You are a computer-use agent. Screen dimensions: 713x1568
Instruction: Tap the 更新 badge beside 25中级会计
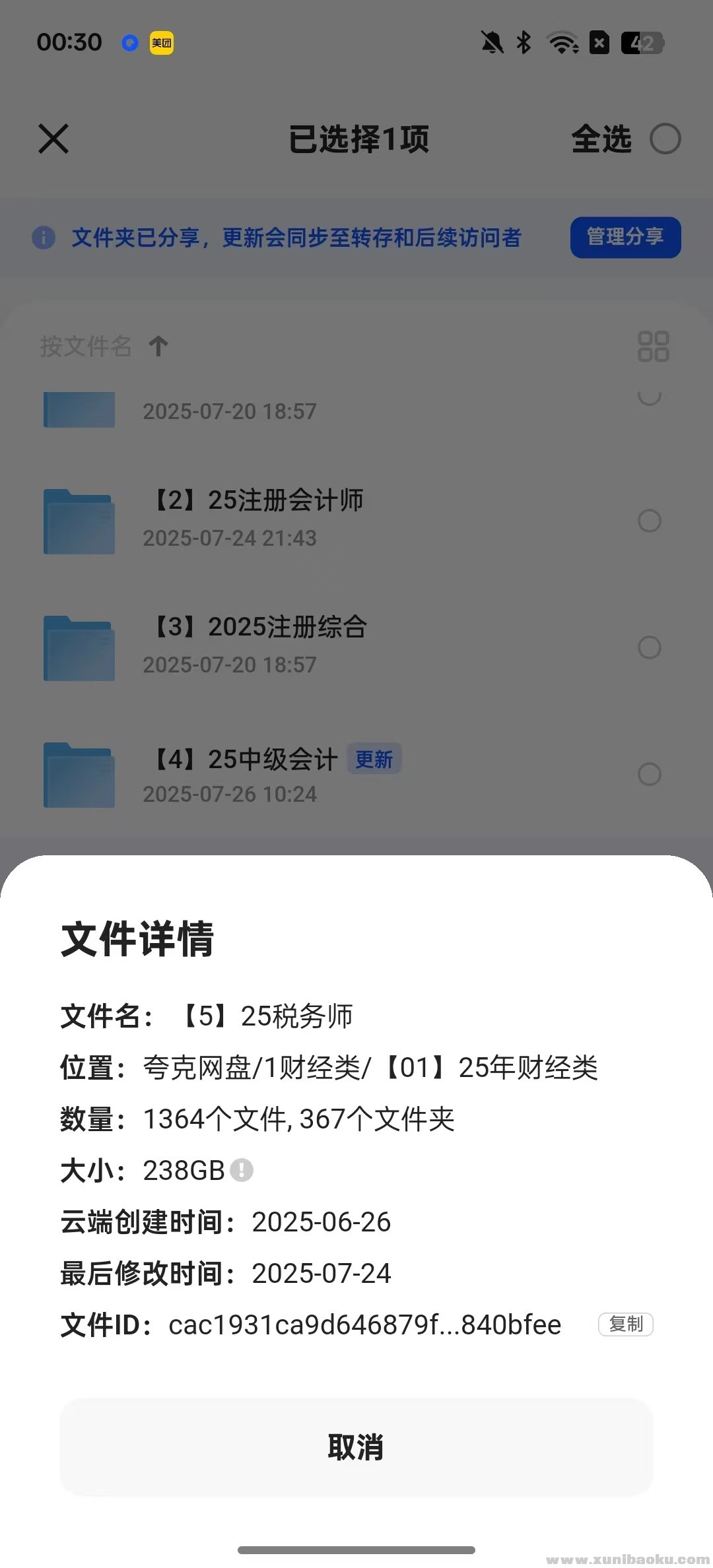pyautogui.click(x=374, y=759)
